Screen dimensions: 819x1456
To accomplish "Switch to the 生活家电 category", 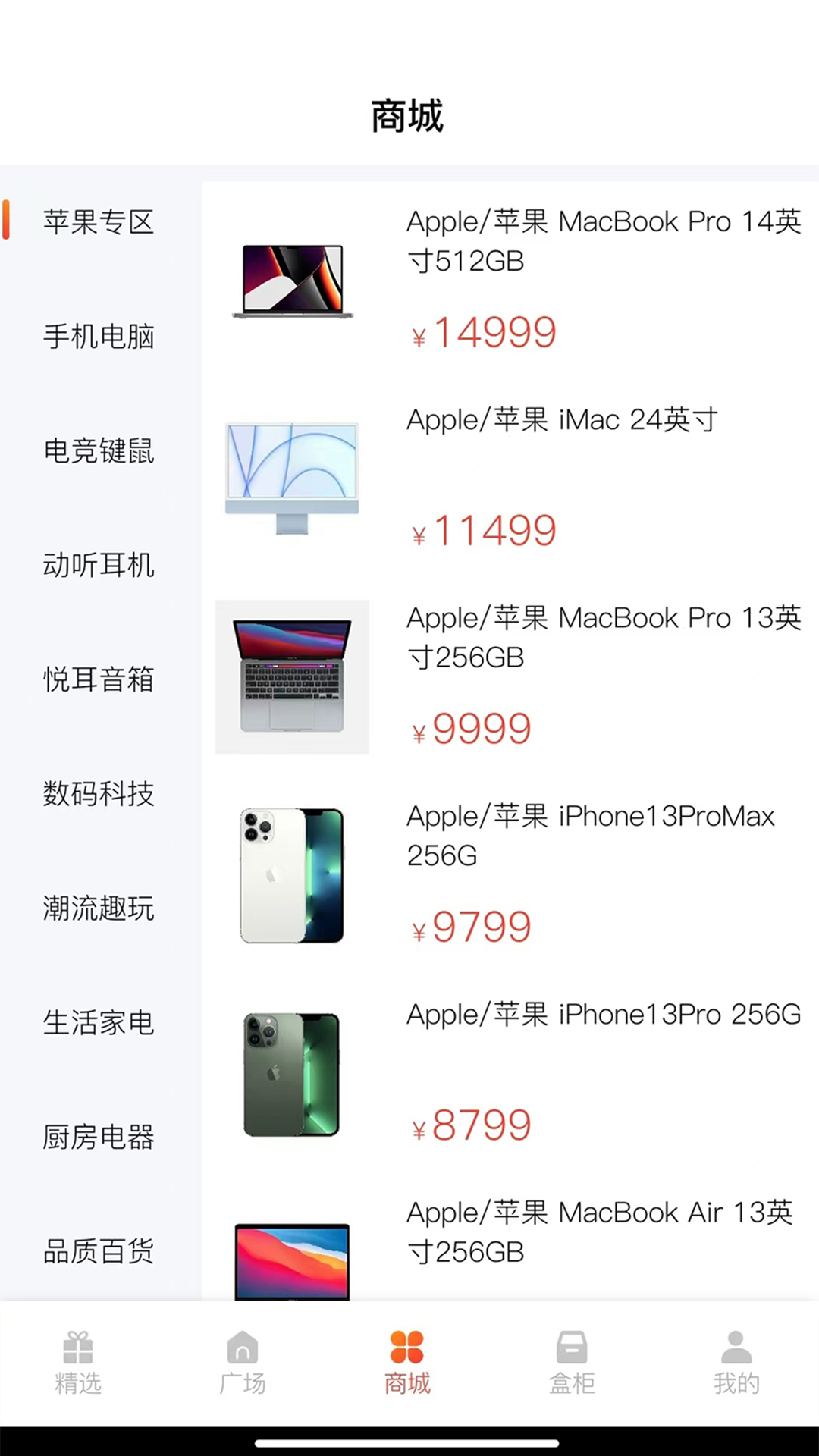I will tap(99, 1023).
